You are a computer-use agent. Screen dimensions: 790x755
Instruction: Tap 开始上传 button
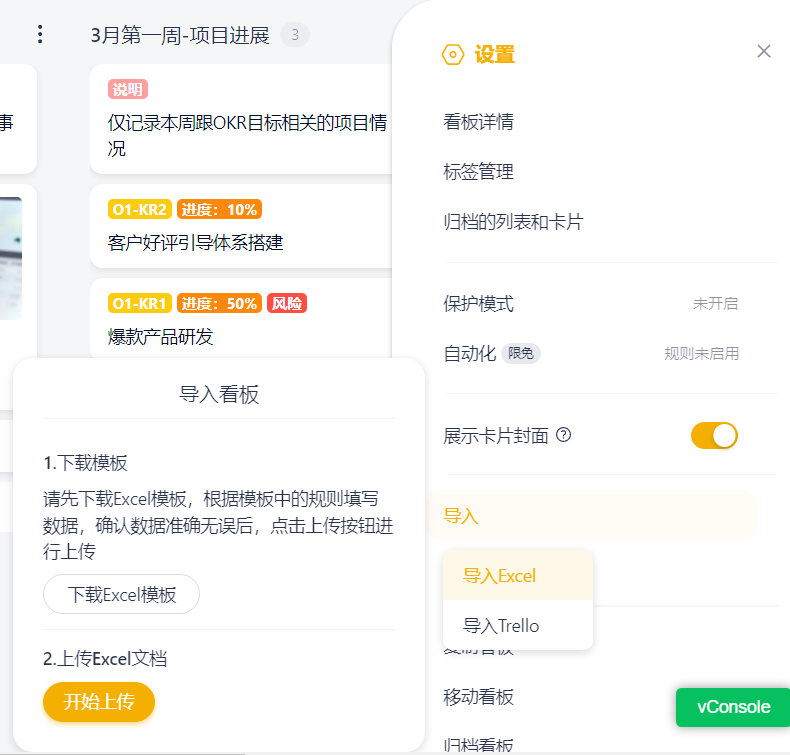point(99,701)
